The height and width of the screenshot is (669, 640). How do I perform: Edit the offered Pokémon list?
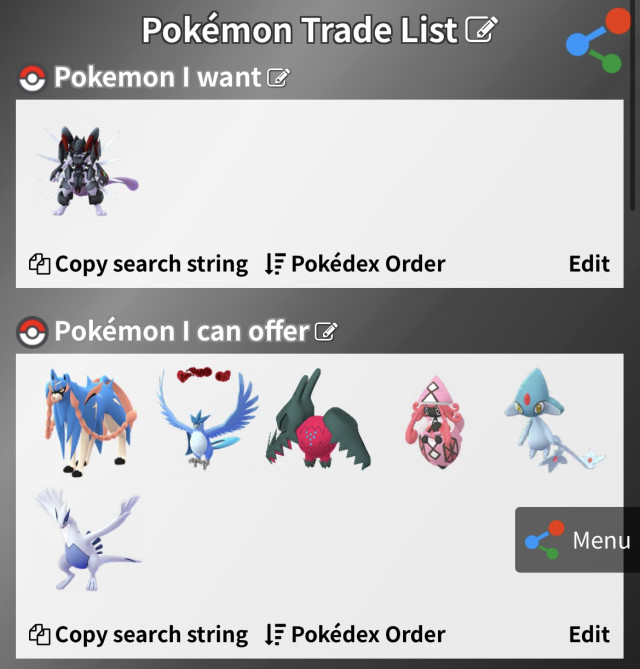tap(589, 634)
